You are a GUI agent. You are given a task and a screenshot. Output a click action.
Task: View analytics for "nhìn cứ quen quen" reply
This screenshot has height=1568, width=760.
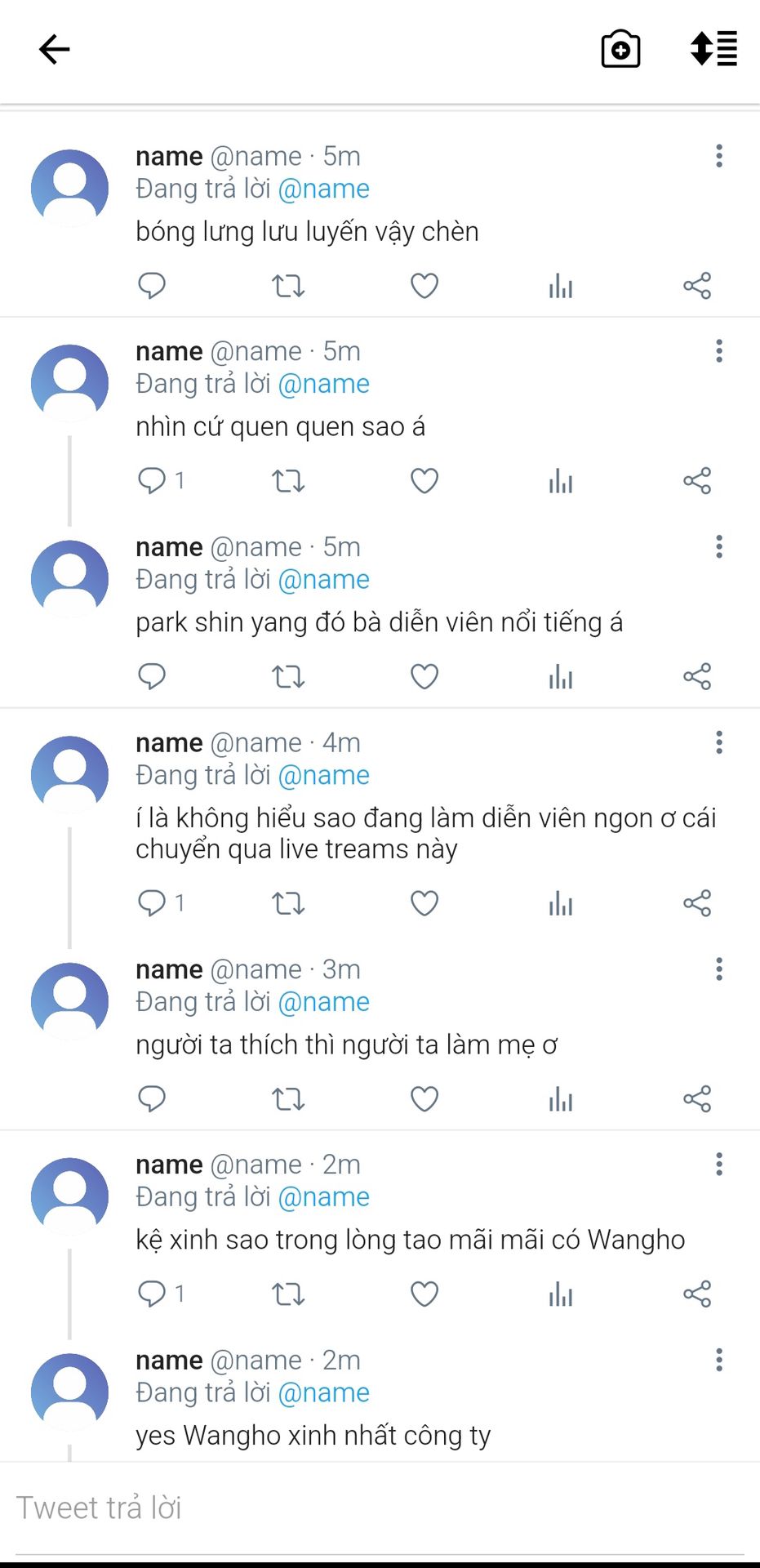(x=561, y=480)
